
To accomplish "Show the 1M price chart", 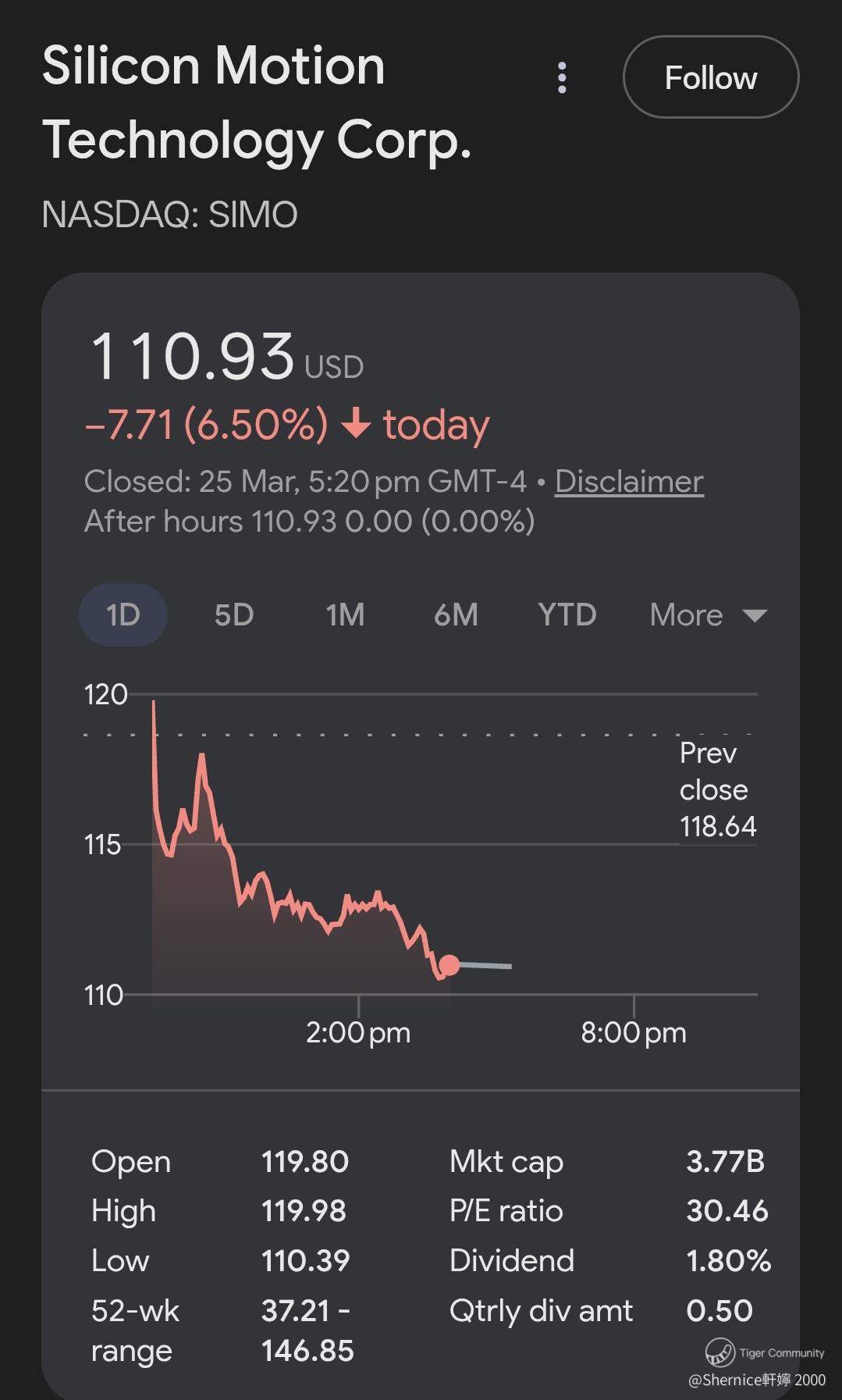I will (345, 615).
